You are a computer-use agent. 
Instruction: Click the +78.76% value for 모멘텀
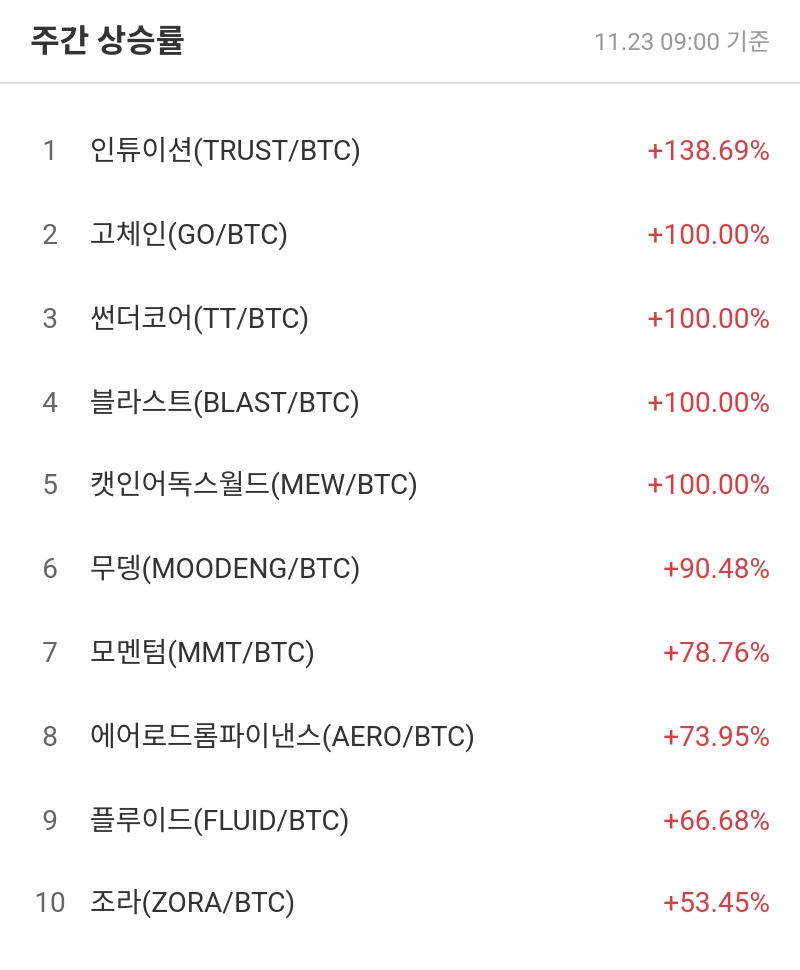715,653
